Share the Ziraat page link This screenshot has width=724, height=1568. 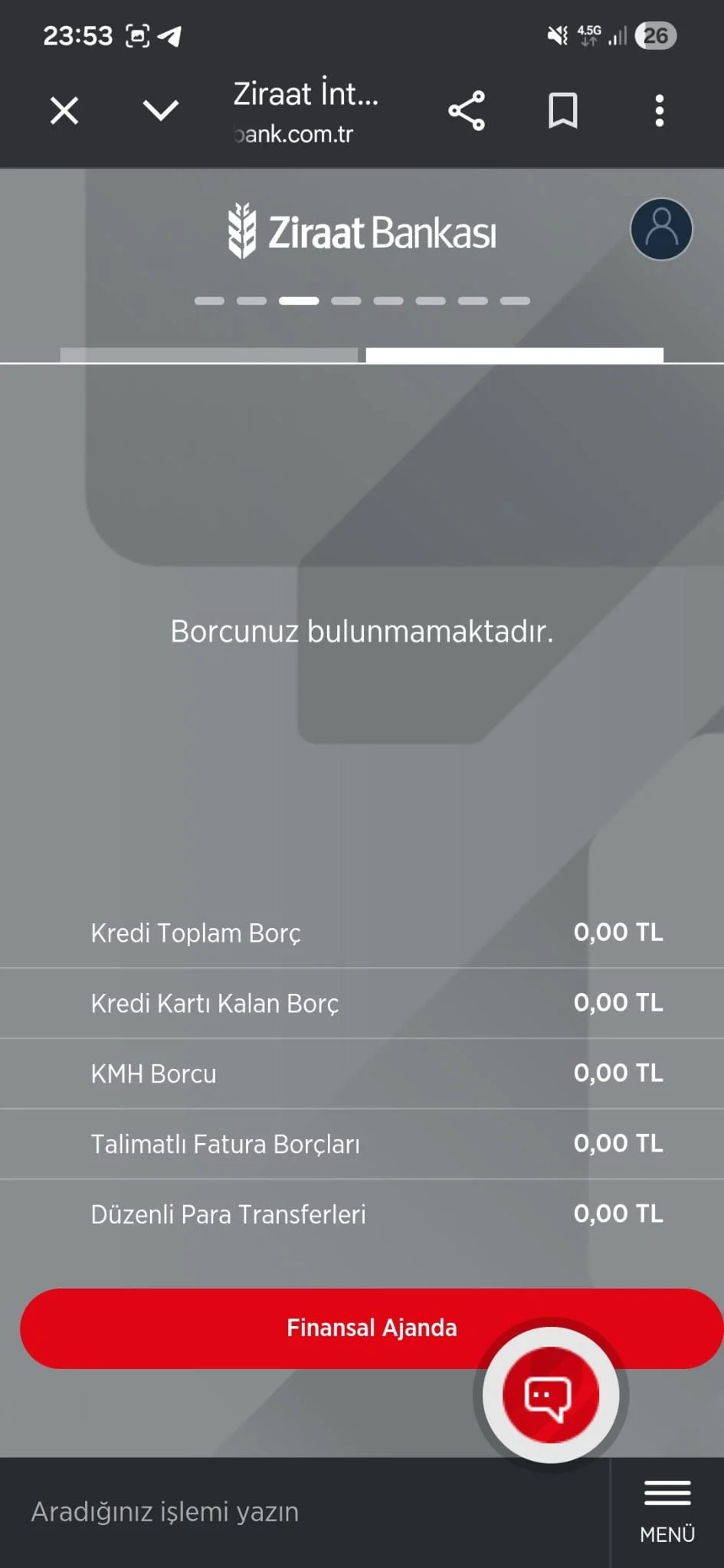[467, 111]
